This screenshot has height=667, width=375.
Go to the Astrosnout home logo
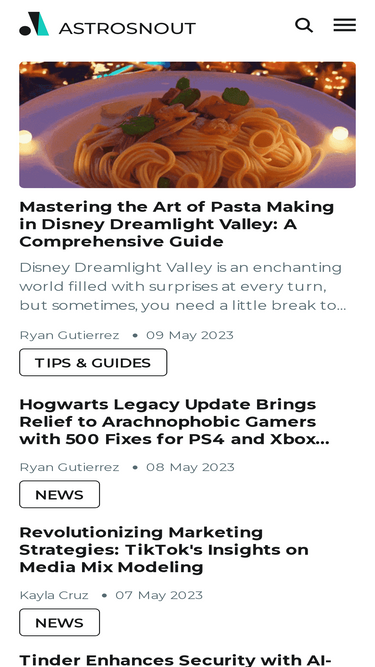[x=108, y=24]
